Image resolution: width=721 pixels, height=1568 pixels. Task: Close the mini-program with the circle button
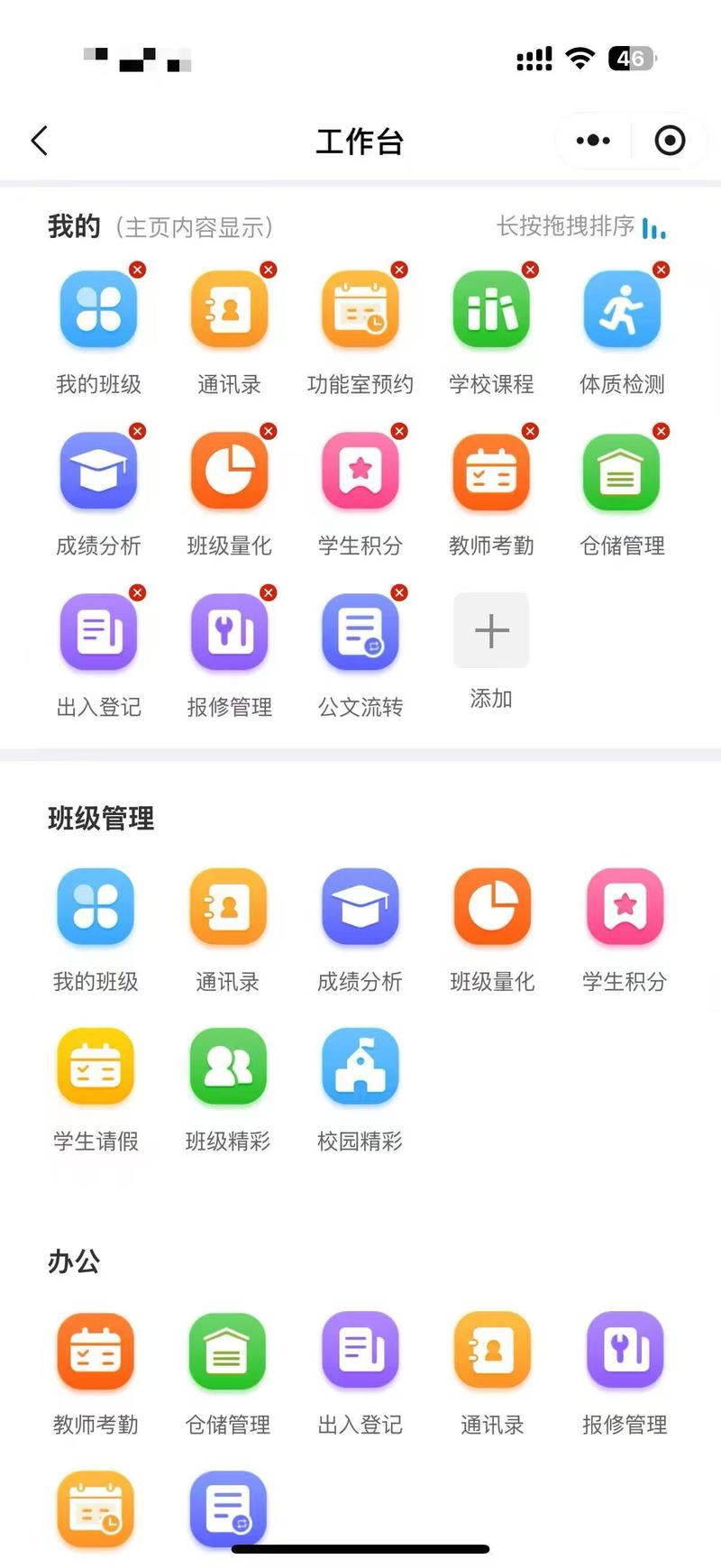click(x=670, y=141)
